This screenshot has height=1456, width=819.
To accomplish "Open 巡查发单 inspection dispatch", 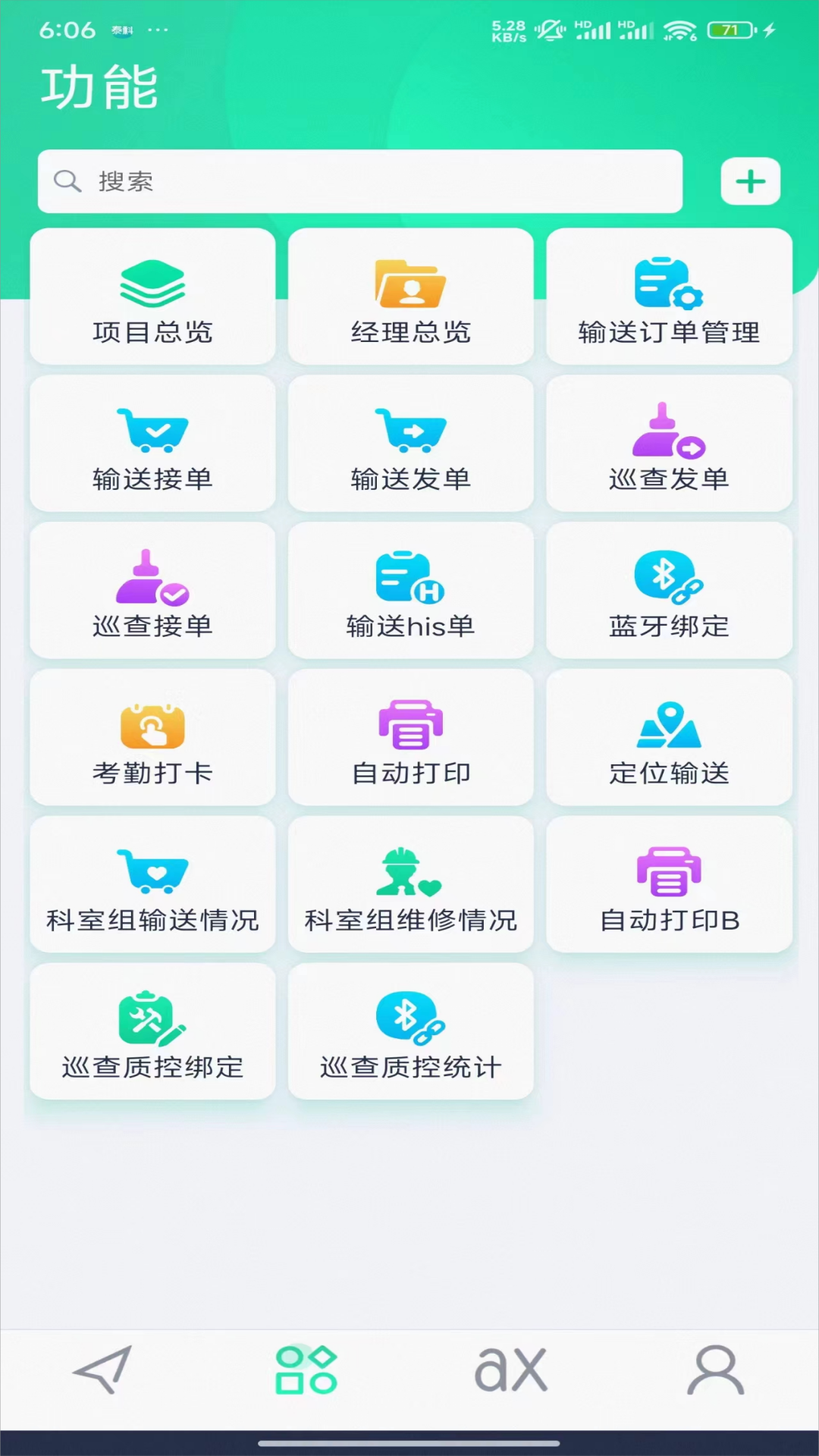I will [669, 444].
